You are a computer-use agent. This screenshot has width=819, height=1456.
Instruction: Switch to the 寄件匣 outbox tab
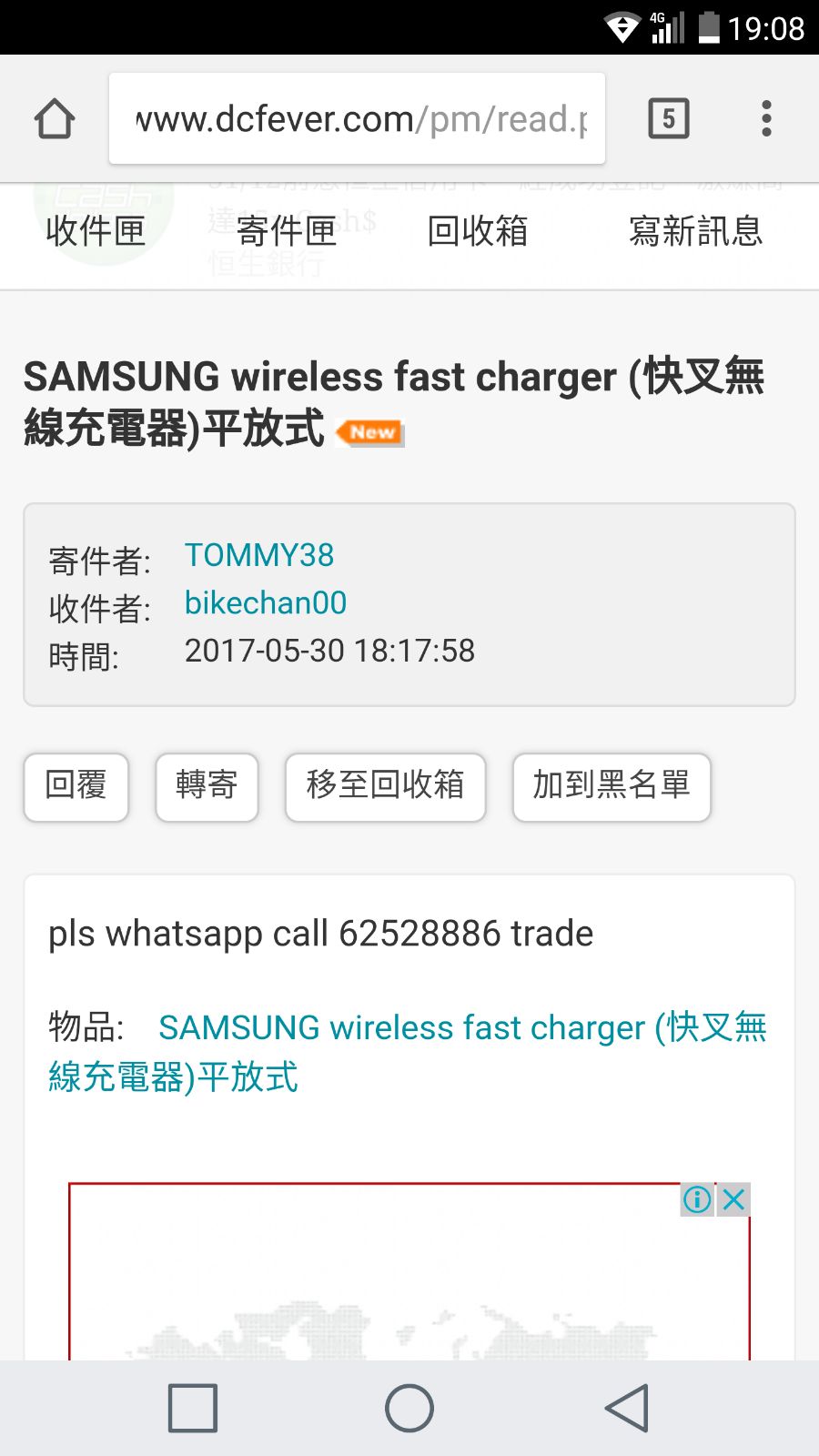pos(287,231)
